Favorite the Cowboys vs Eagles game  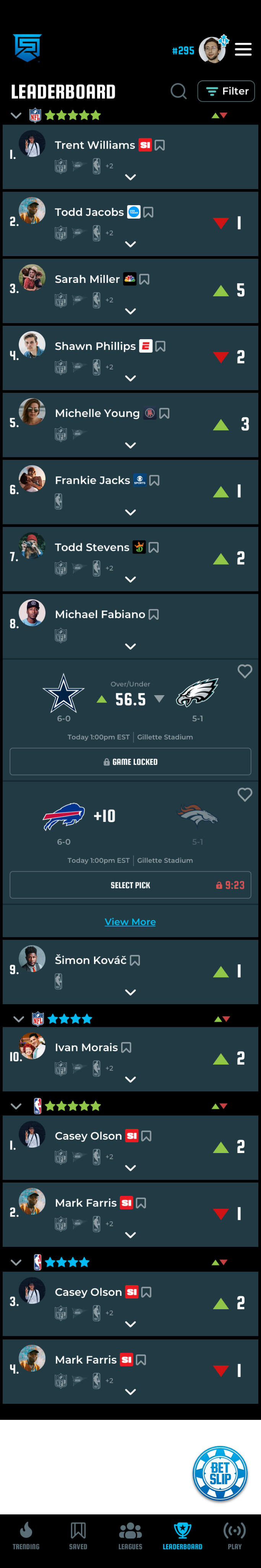(245, 671)
